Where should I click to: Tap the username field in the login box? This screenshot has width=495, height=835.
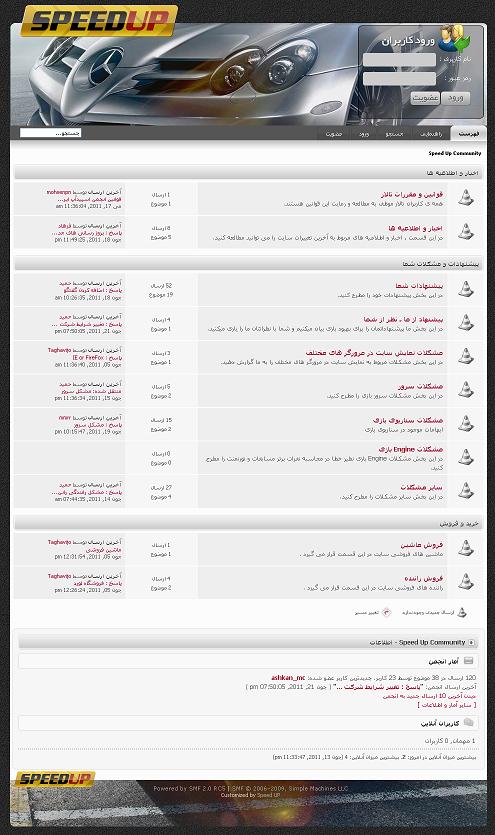click(x=399, y=60)
